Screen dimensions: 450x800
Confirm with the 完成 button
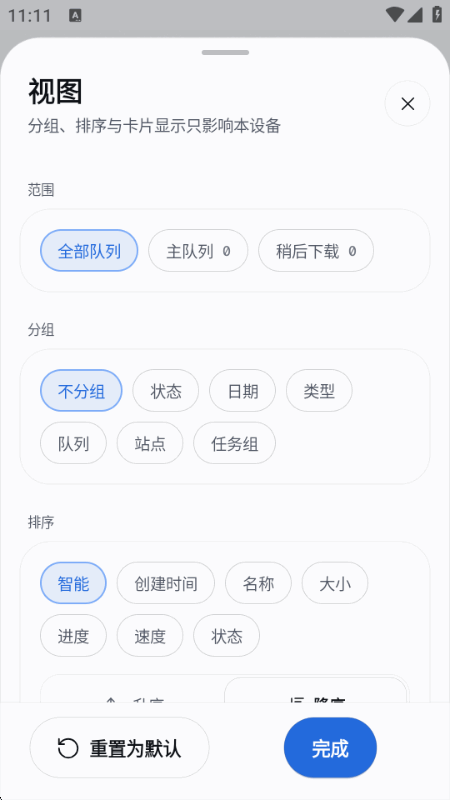[330, 748]
